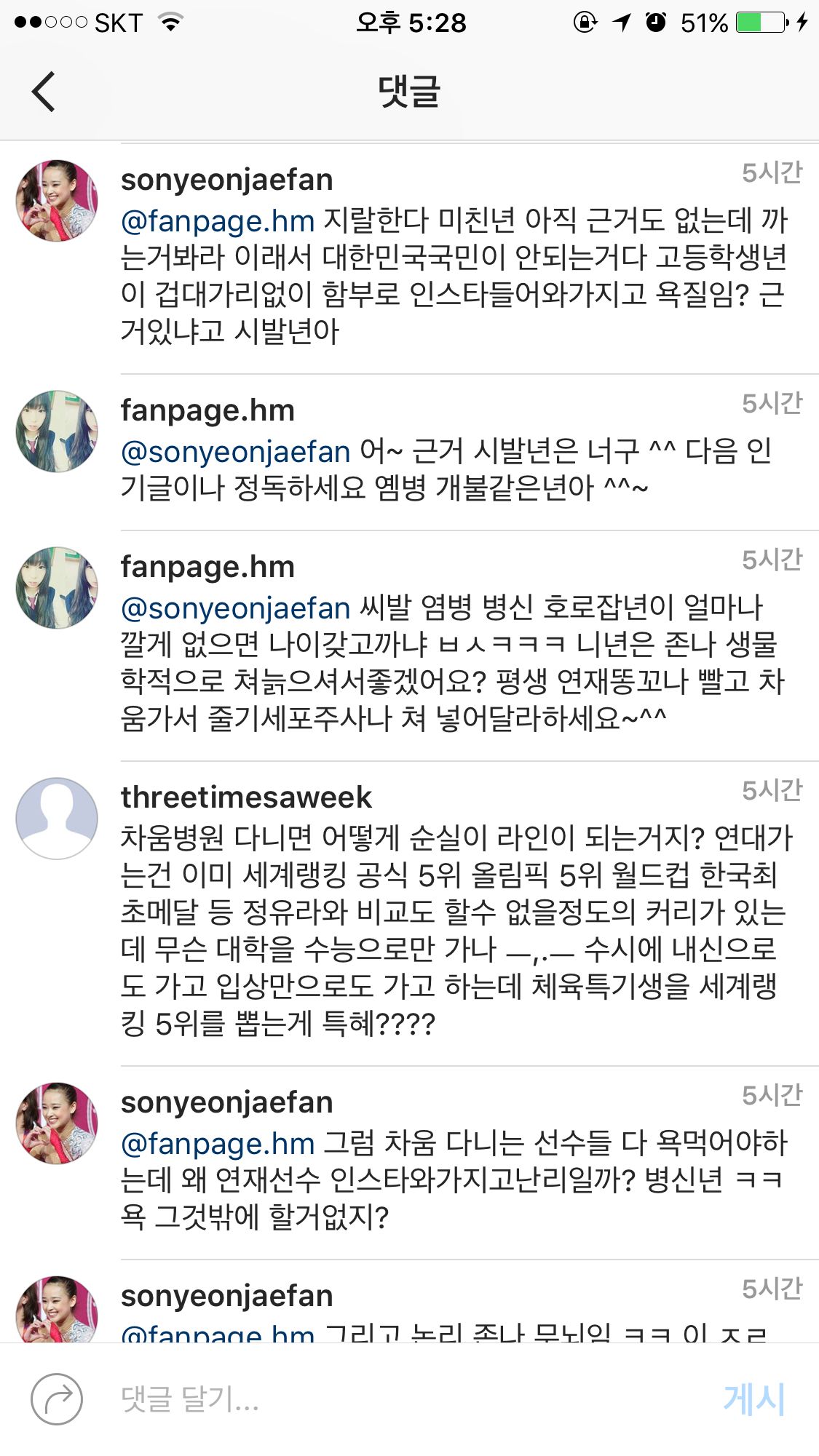
Task: Open threetimesaweek's profile via username
Action: click(x=246, y=797)
